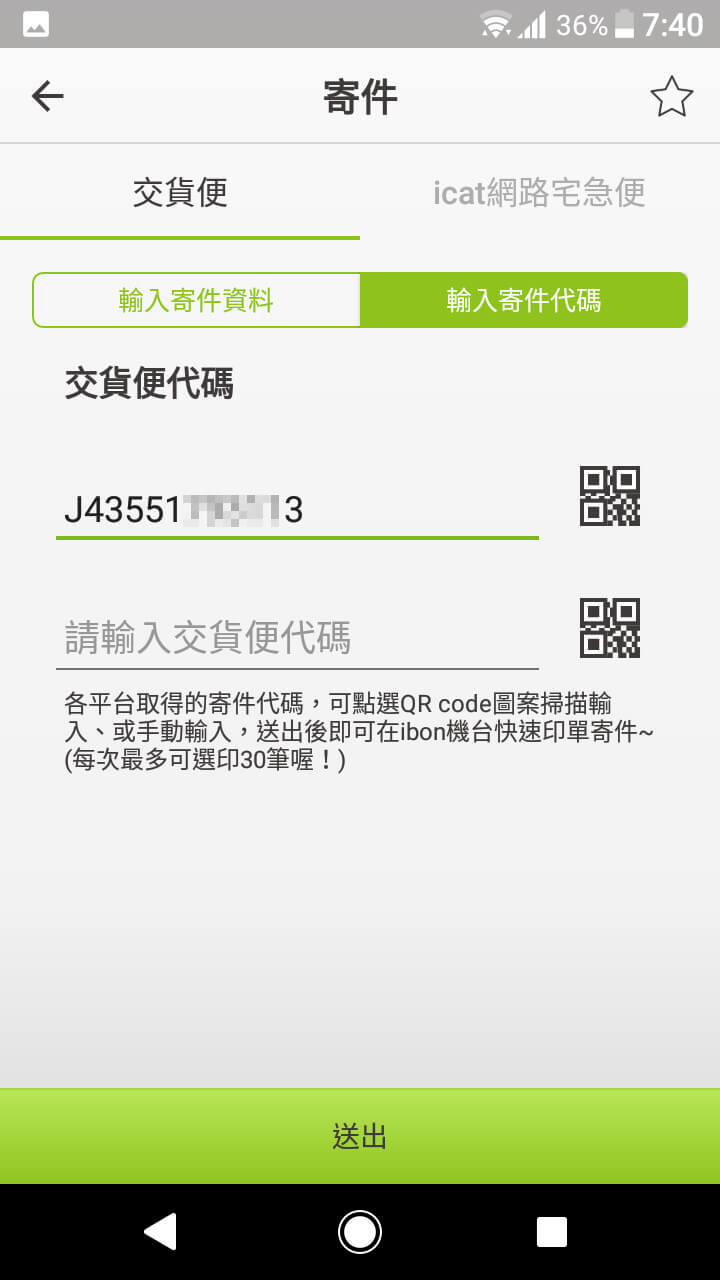Scan QR code for the filled shipping code field
The height and width of the screenshot is (1280, 720).
(x=609, y=497)
